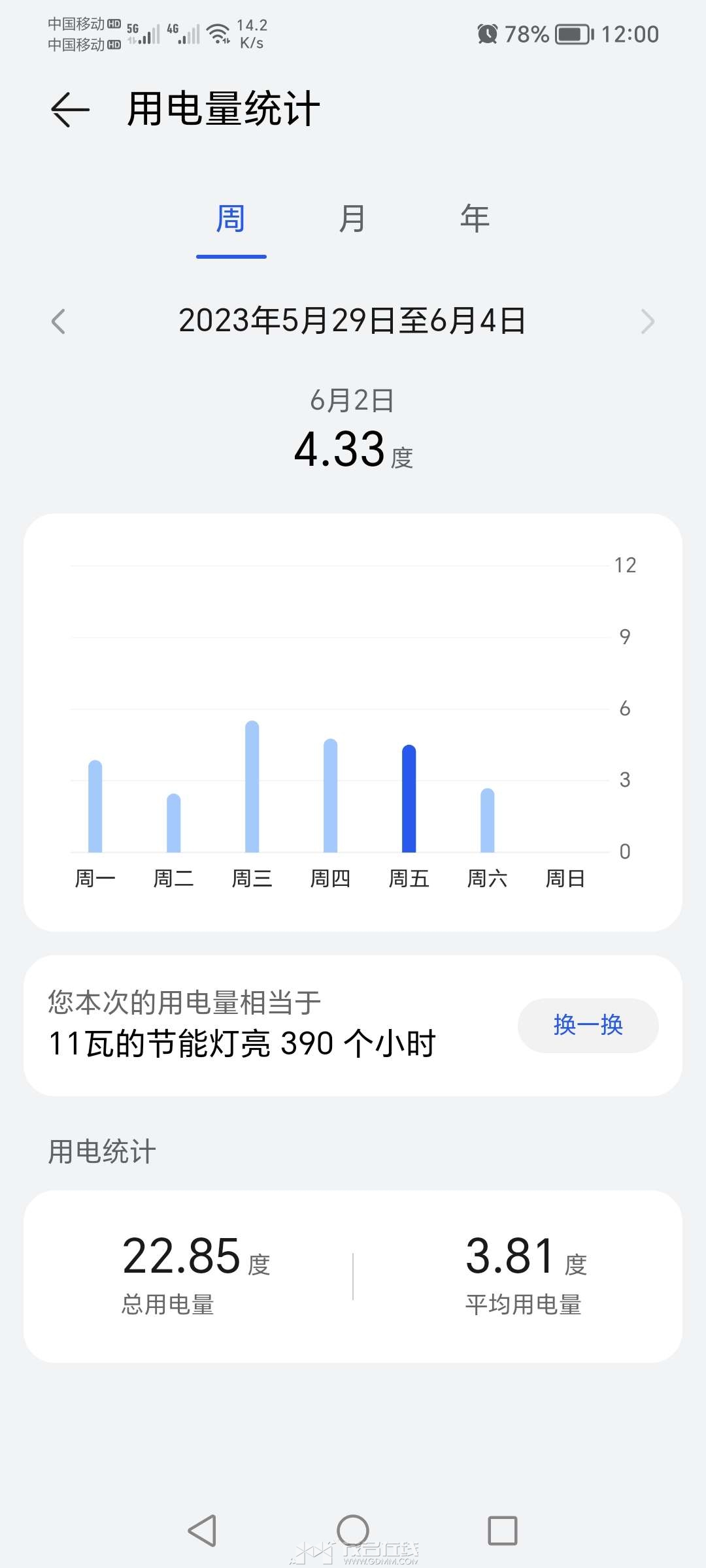Select the 周三 bar in the chart
This screenshot has width=706, height=1568.
252,787
